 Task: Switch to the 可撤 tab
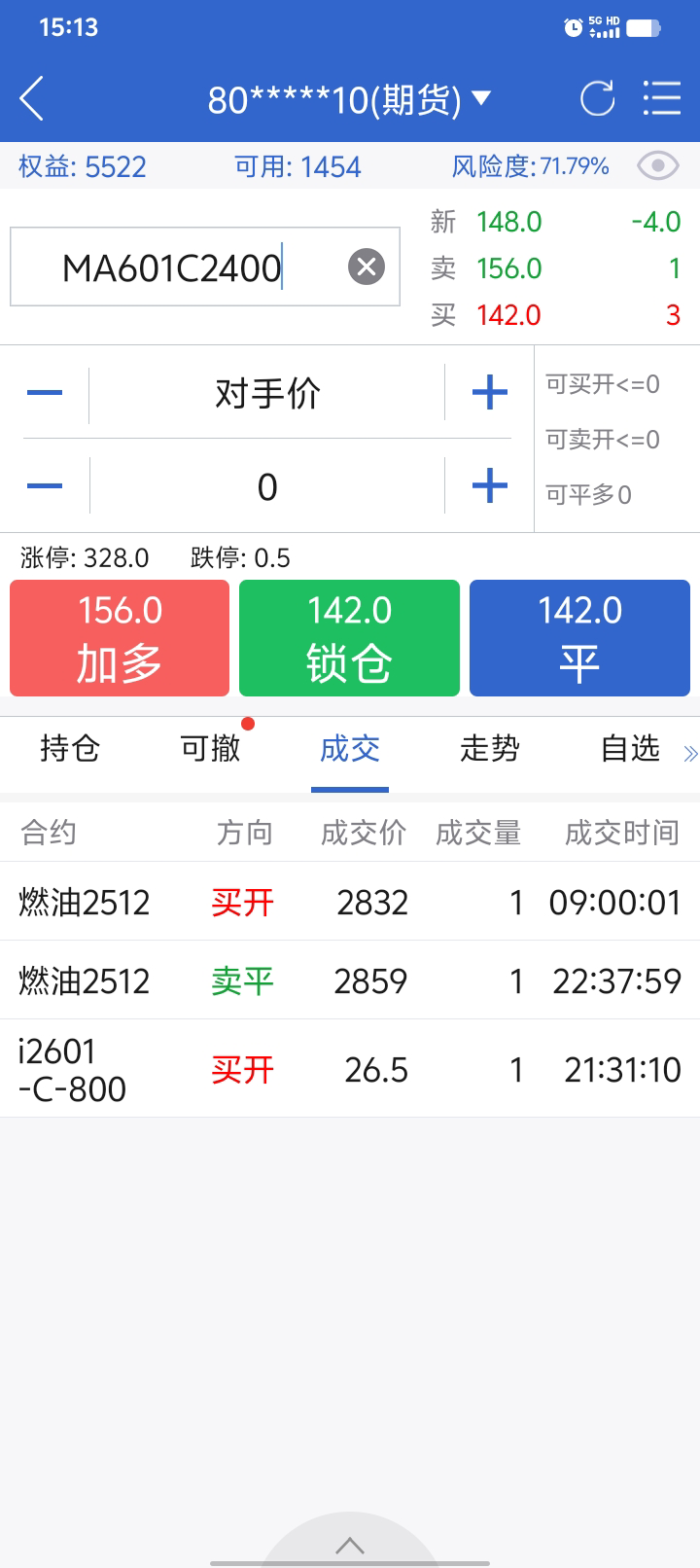[210, 749]
